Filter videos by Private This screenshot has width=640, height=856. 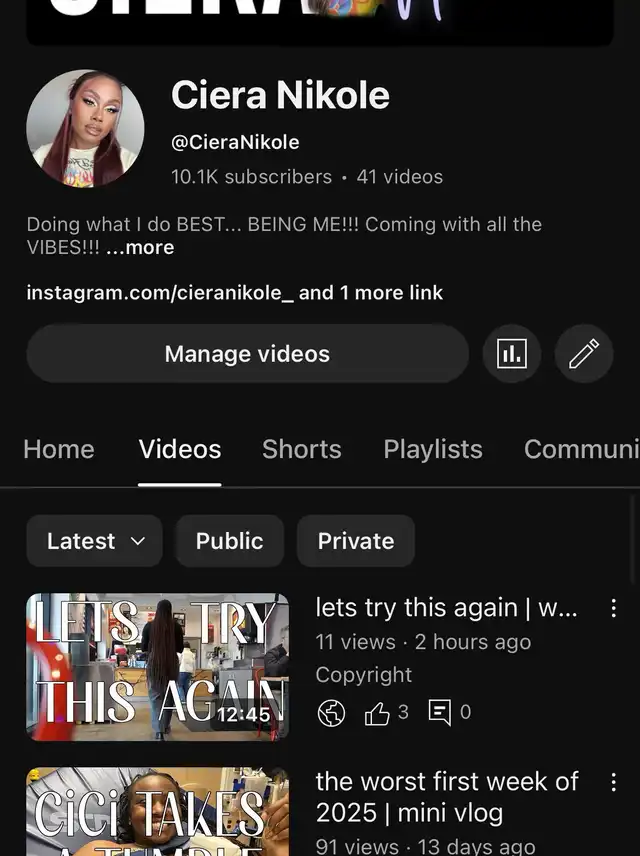pos(356,541)
